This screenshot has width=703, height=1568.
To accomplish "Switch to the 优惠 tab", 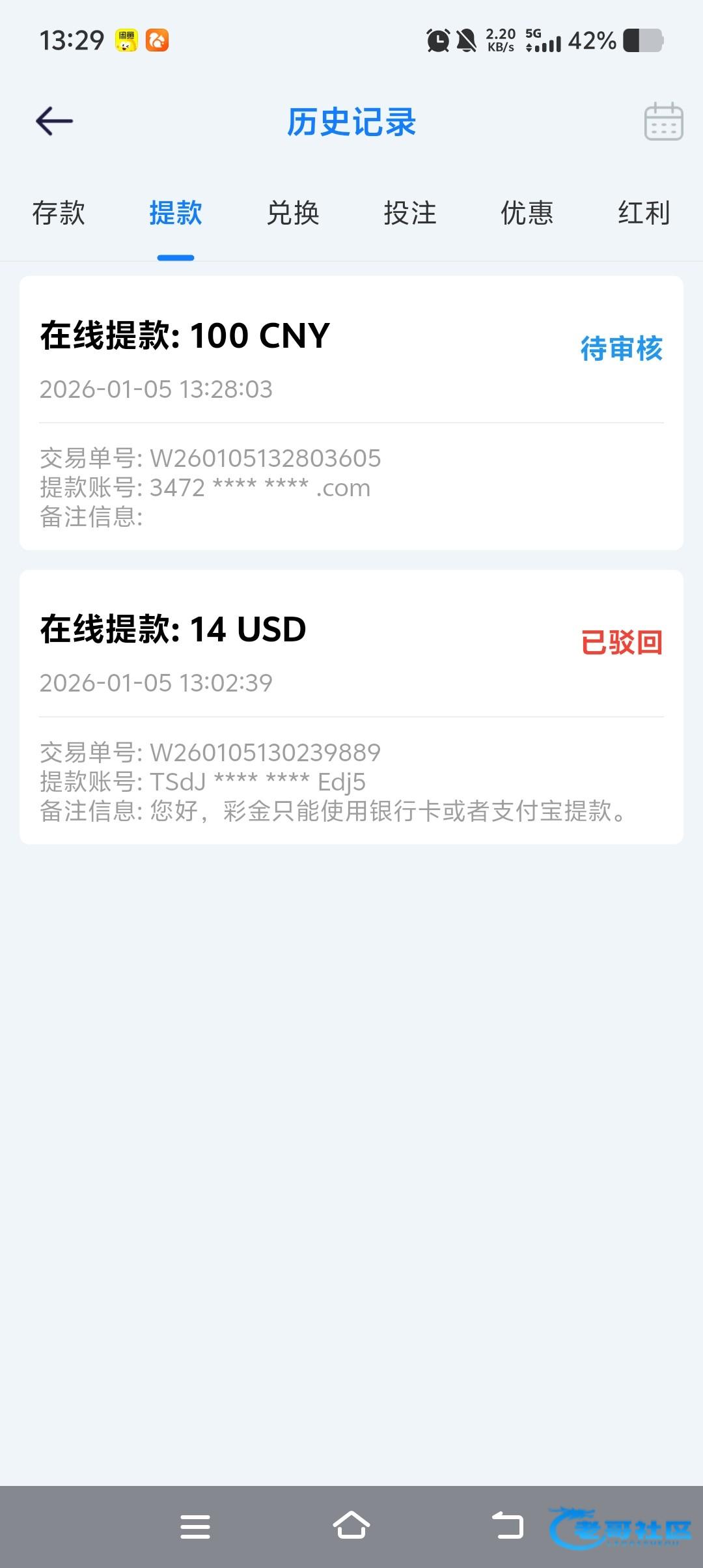I will coord(527,213).
